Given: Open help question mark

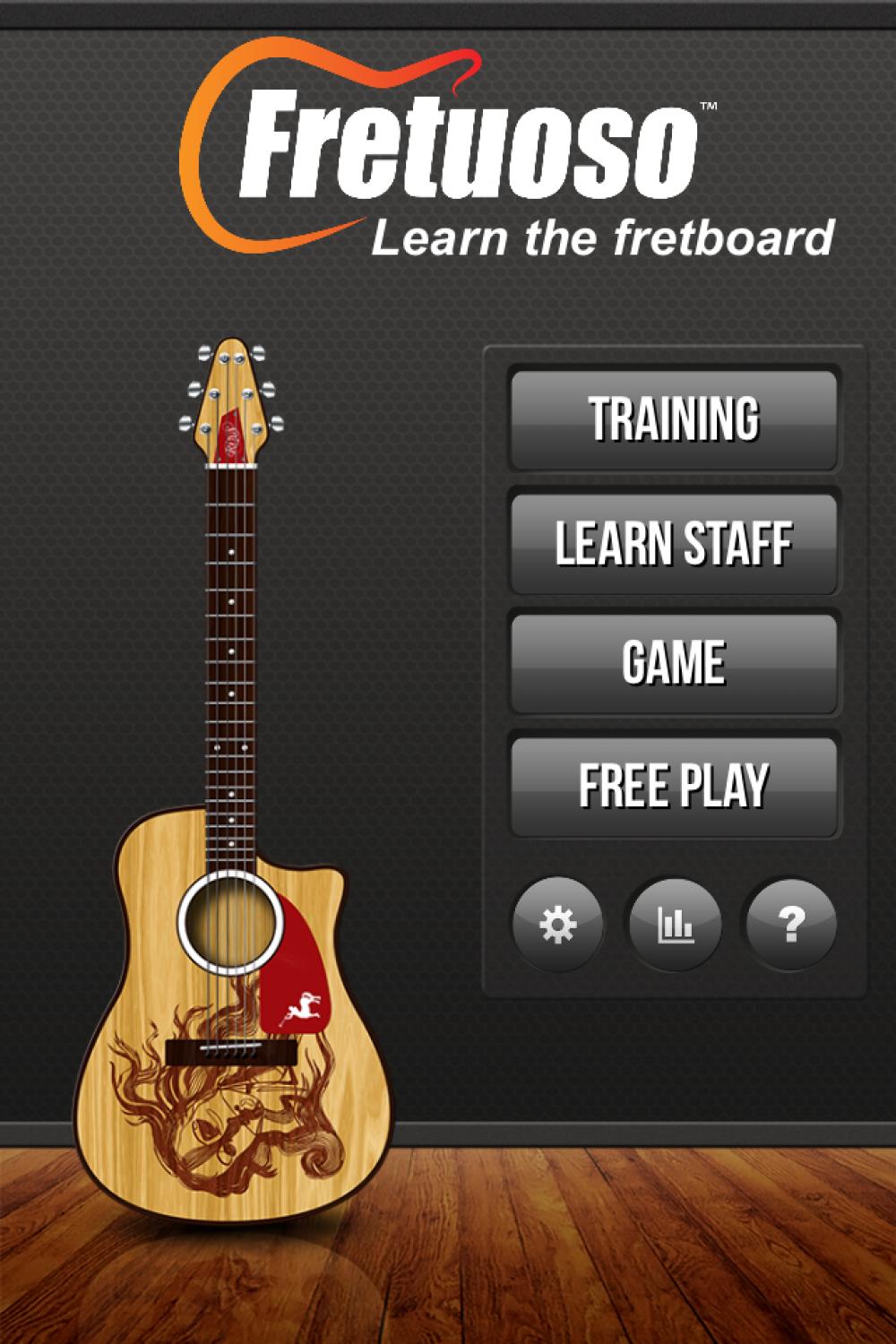Looking at the screenshot, I should [x=790, y=924].
